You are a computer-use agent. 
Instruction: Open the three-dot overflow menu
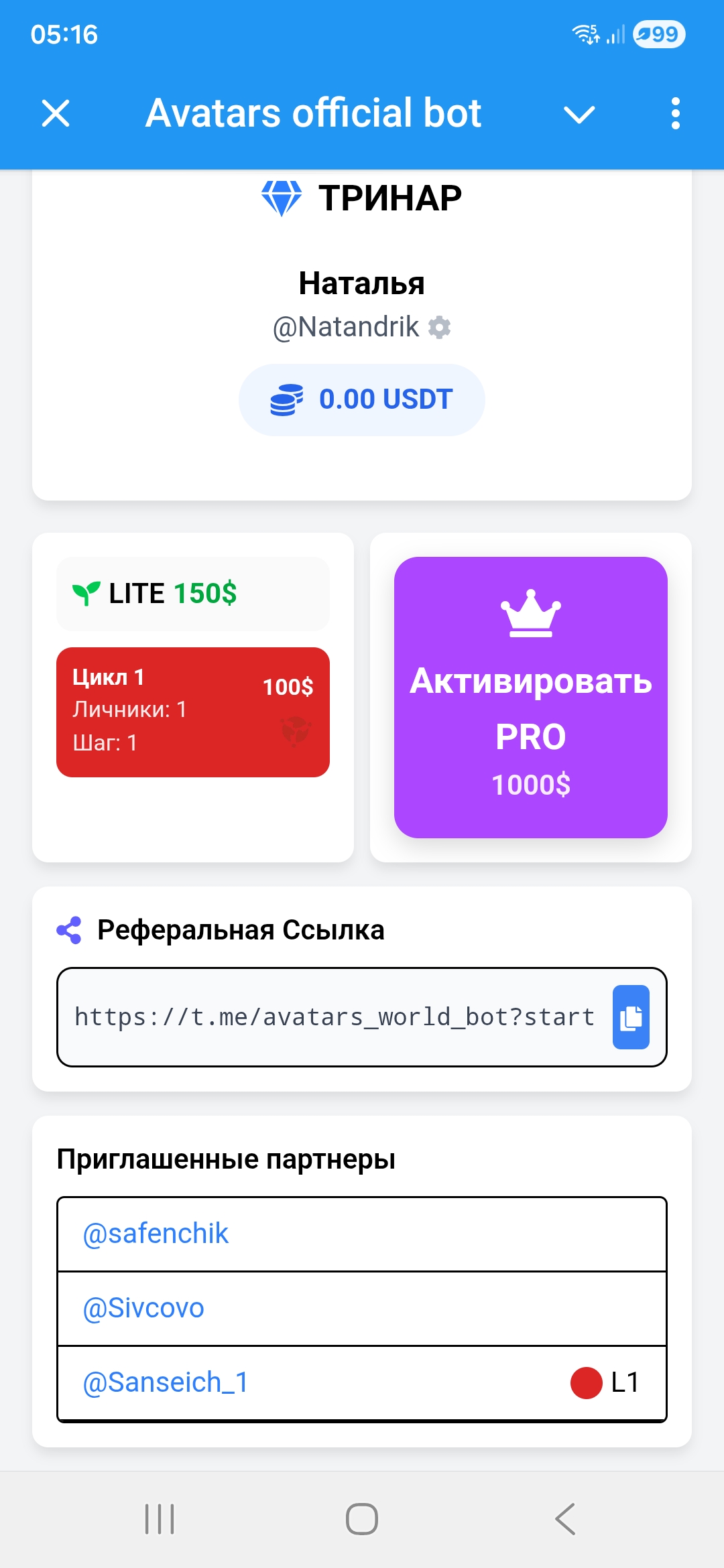(x=675, y=113)
